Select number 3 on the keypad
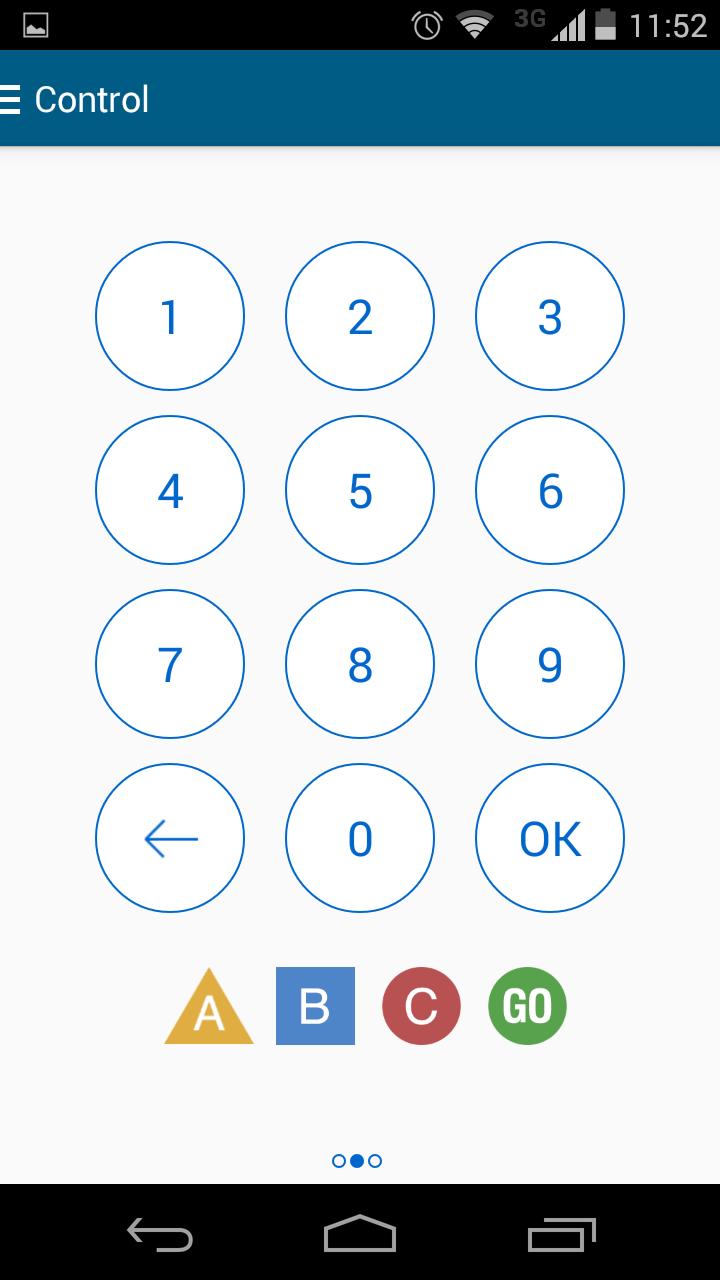This screenshot has width=720, height=1280. point(550,316)
